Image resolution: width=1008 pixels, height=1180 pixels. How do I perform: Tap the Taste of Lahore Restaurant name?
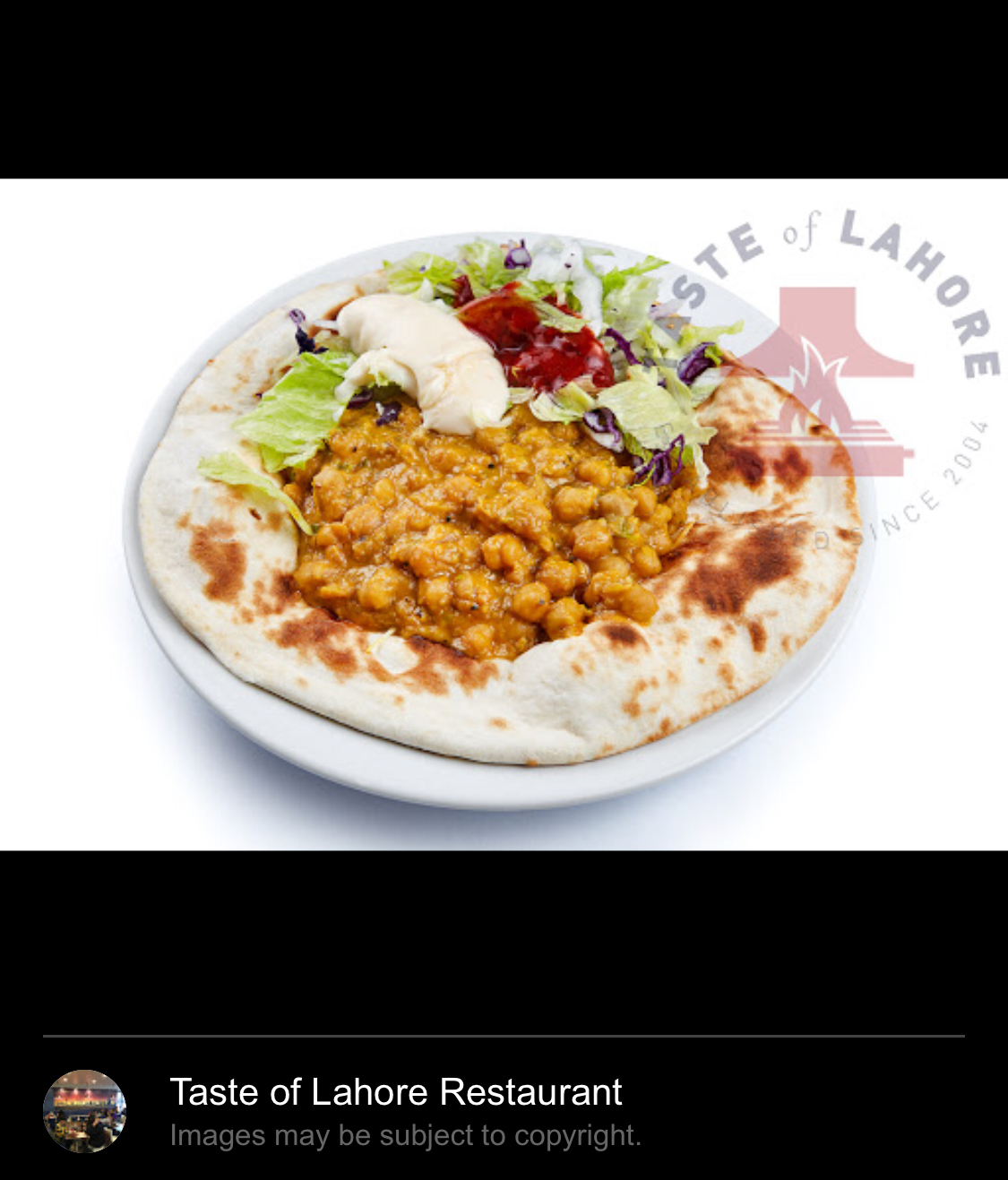point(395,1092)
